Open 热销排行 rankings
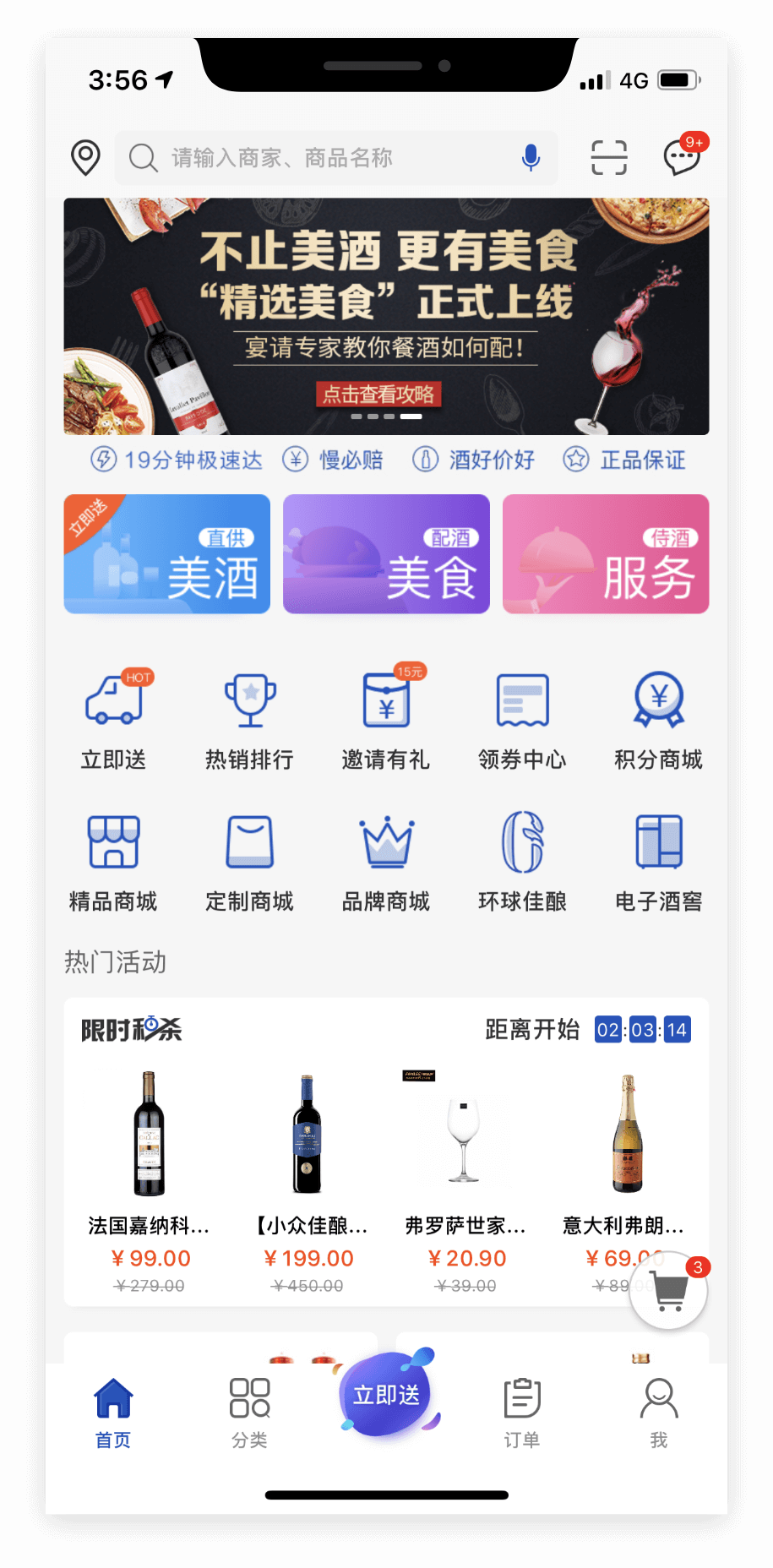The width and height of the screenshot is (773, 1568). click(x=250, y=721)
